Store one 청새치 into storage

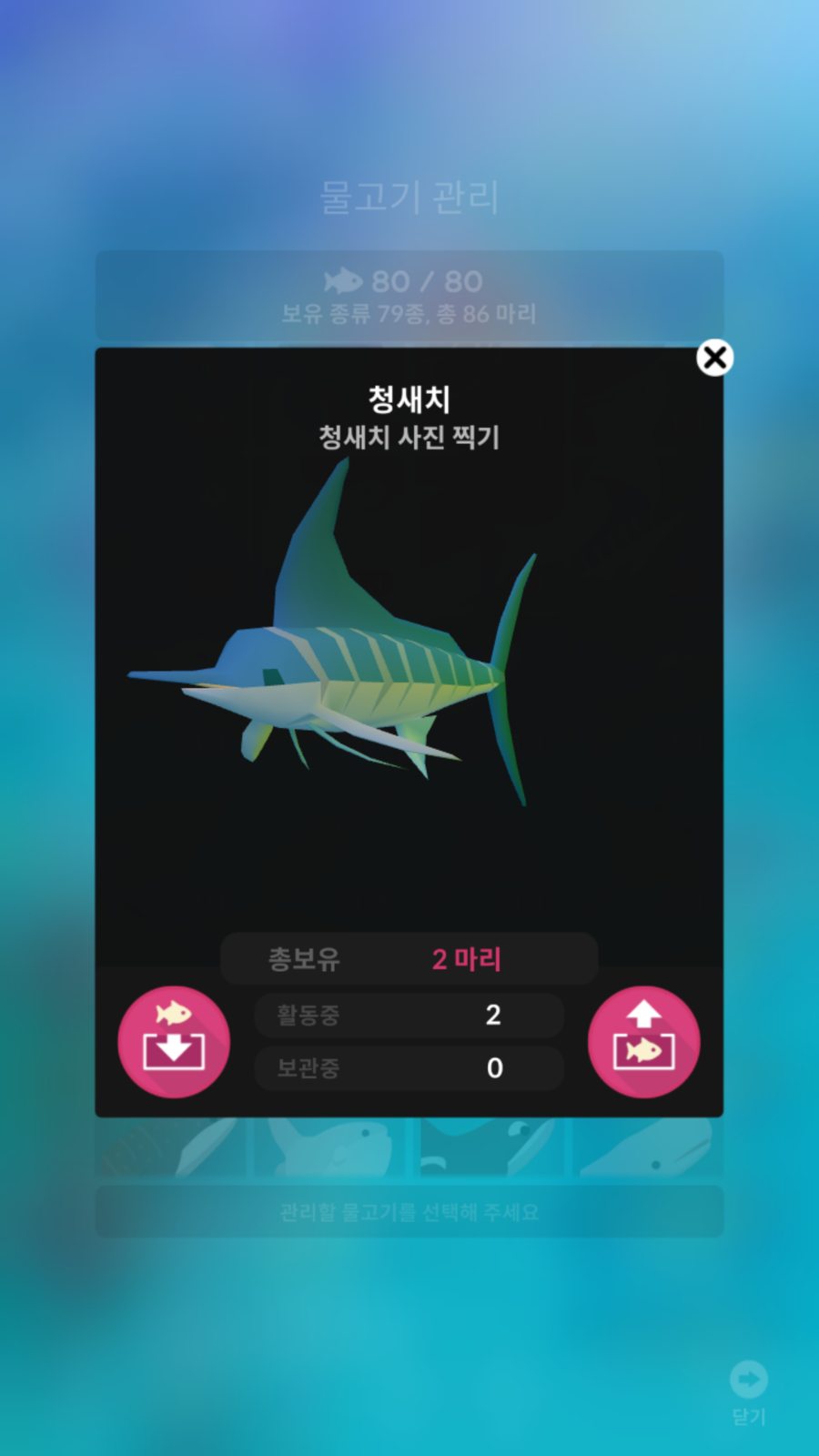point(174,1042)
